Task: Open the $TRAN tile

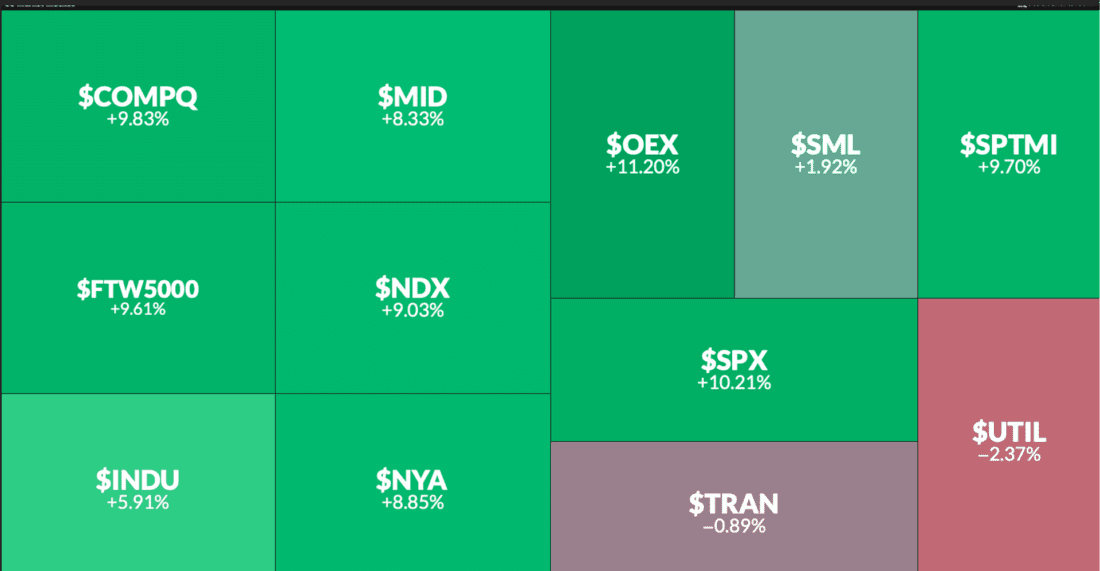Action: tap(734, 513)
